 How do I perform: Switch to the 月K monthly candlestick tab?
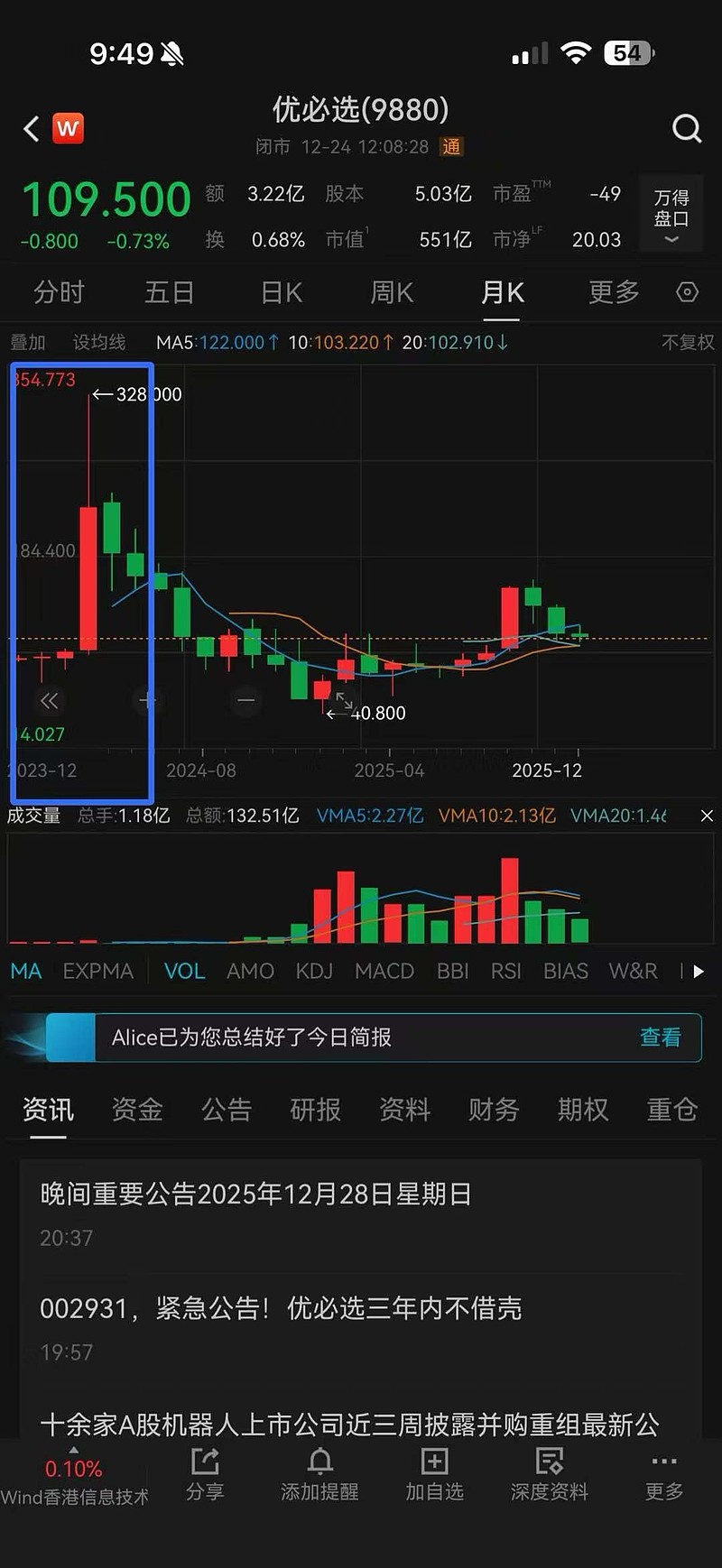click(x=503, y=292)
